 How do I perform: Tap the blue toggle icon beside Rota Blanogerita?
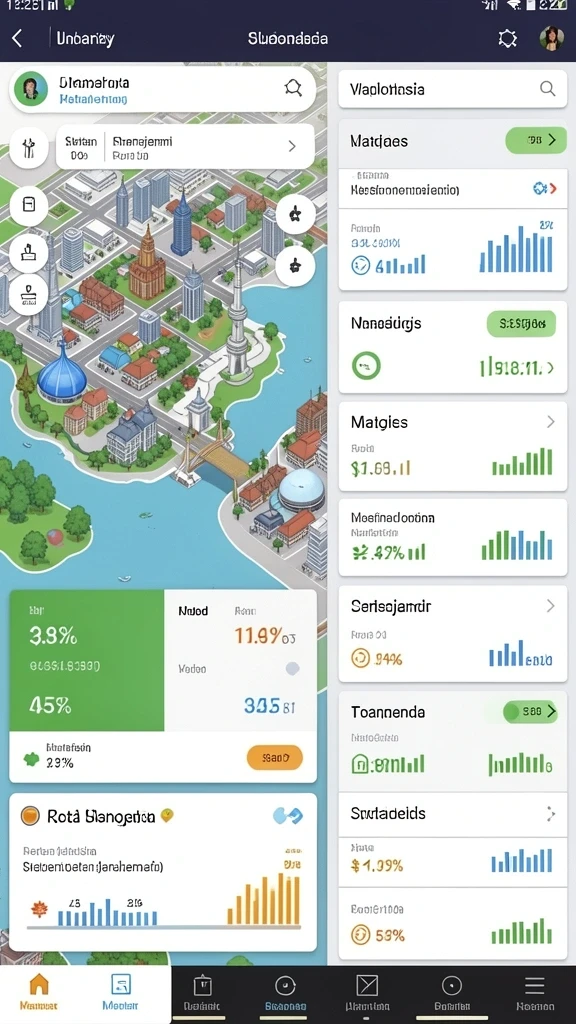pos(287,815)
